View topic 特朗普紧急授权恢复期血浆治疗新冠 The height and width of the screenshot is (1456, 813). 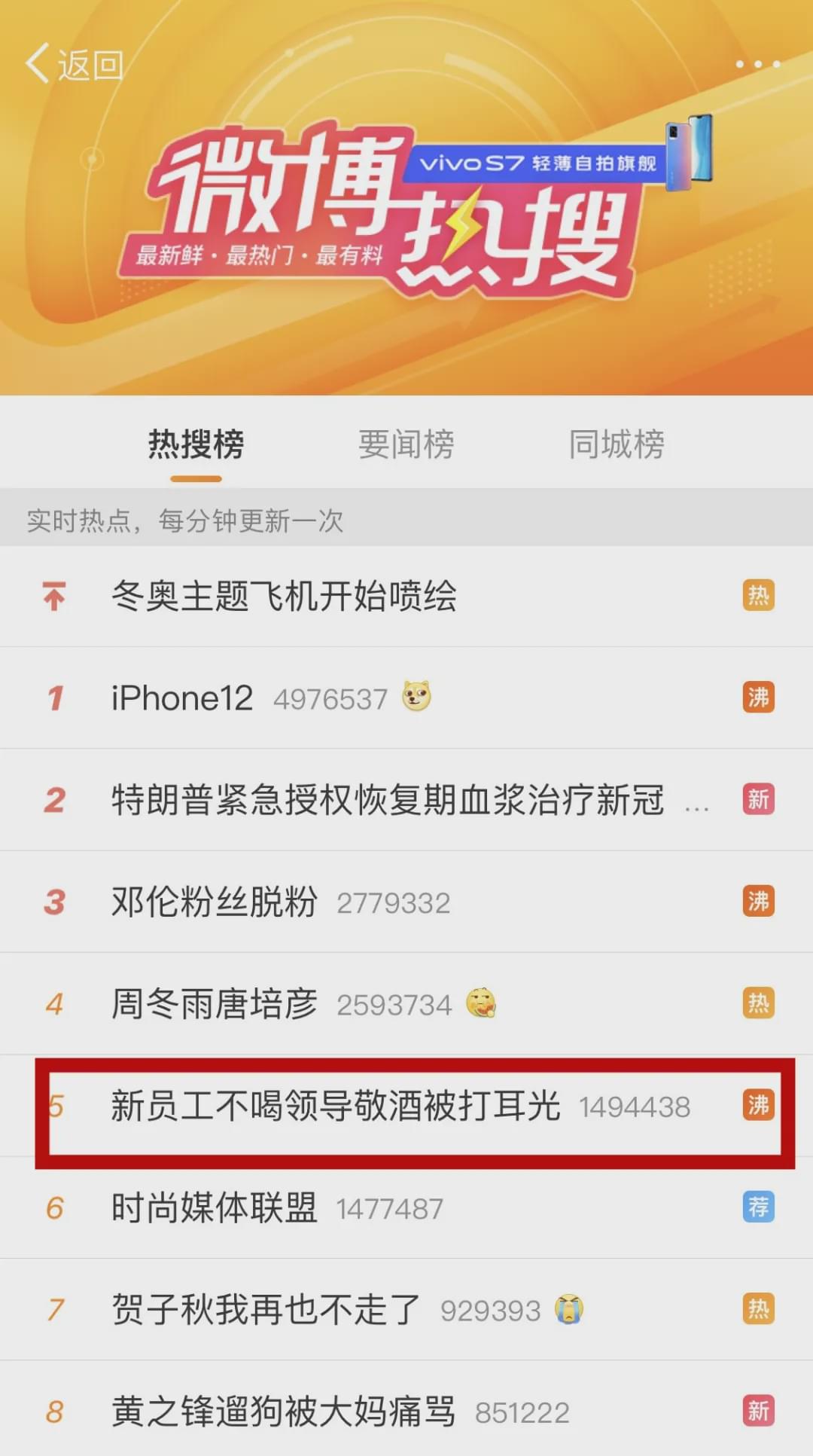click(388, 800)
